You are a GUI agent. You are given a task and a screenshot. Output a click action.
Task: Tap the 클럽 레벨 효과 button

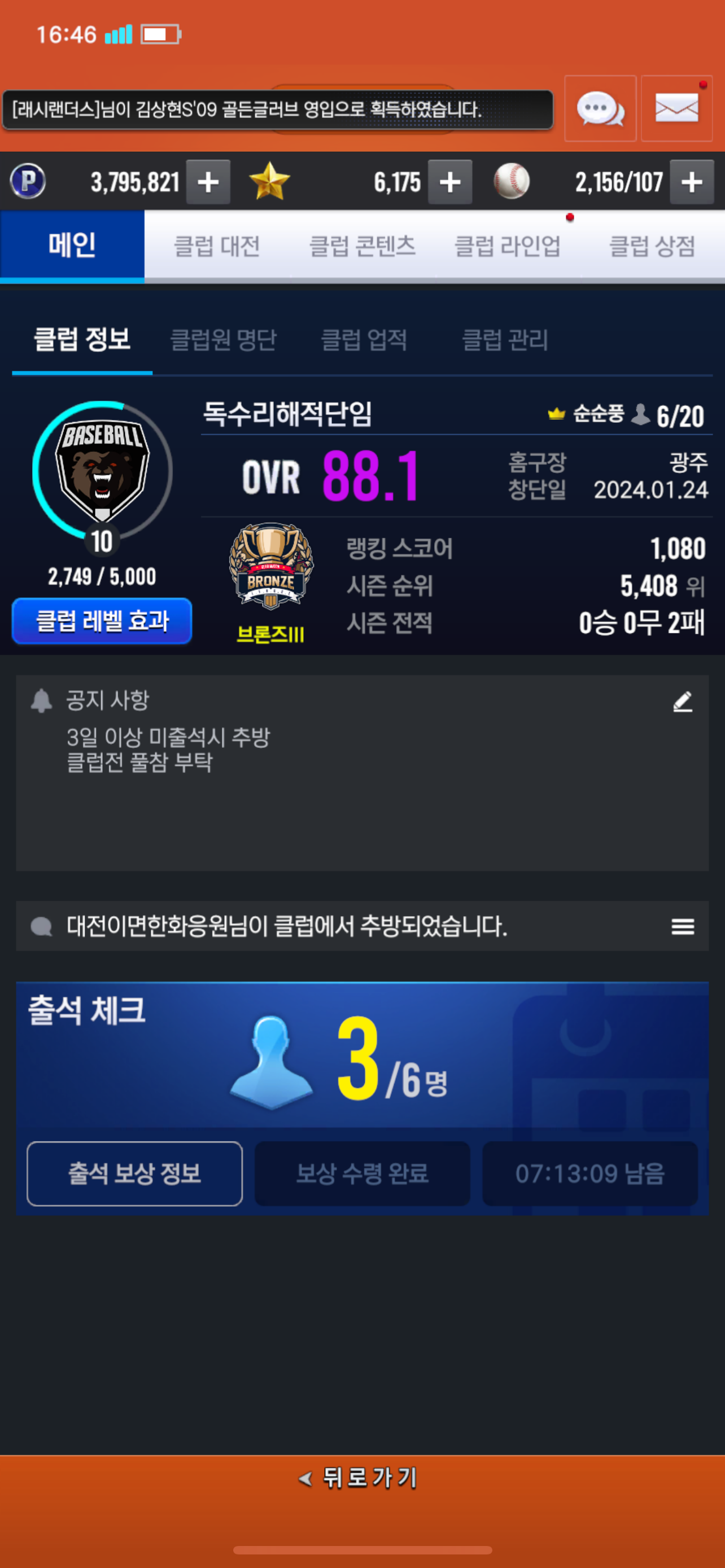tap(102, 621)
